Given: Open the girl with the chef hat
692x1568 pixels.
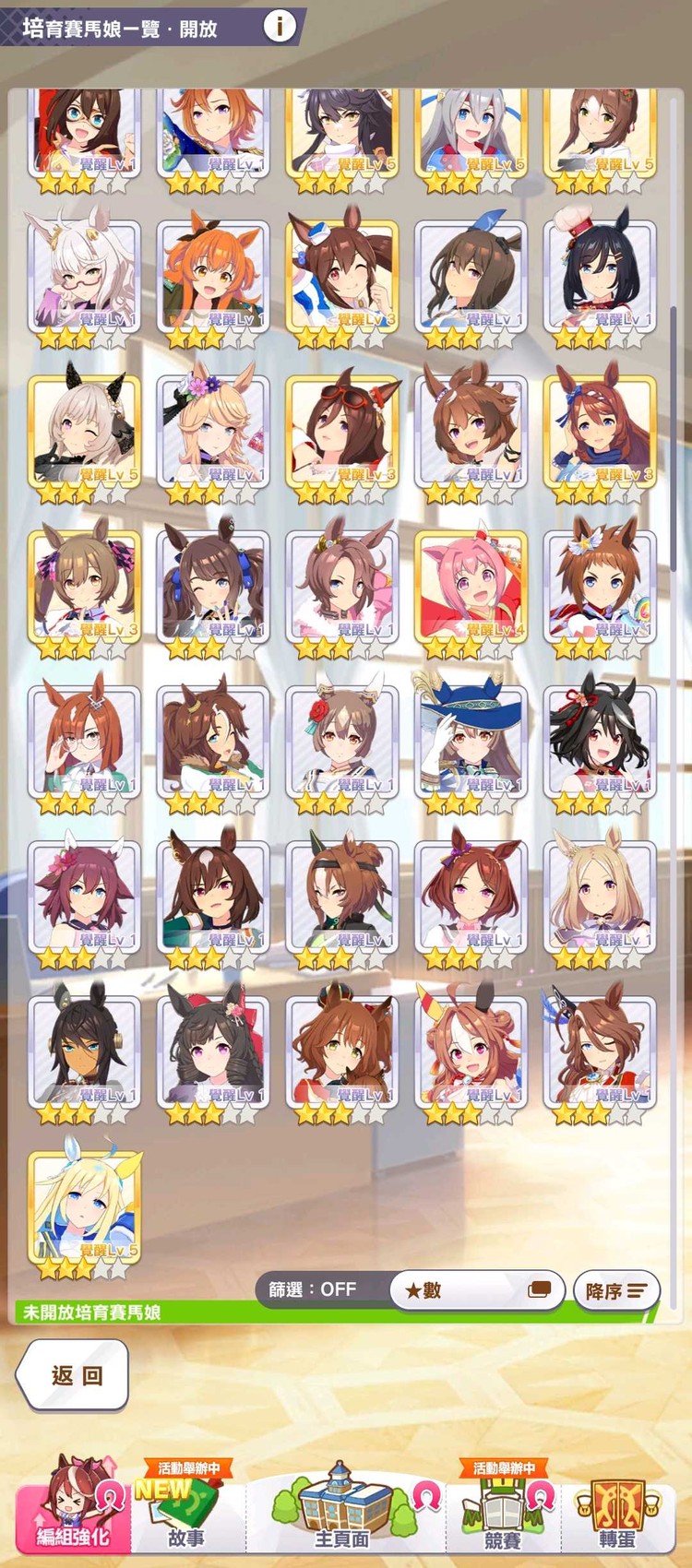Looking at the screenshot, I should [x=601, y=277].
